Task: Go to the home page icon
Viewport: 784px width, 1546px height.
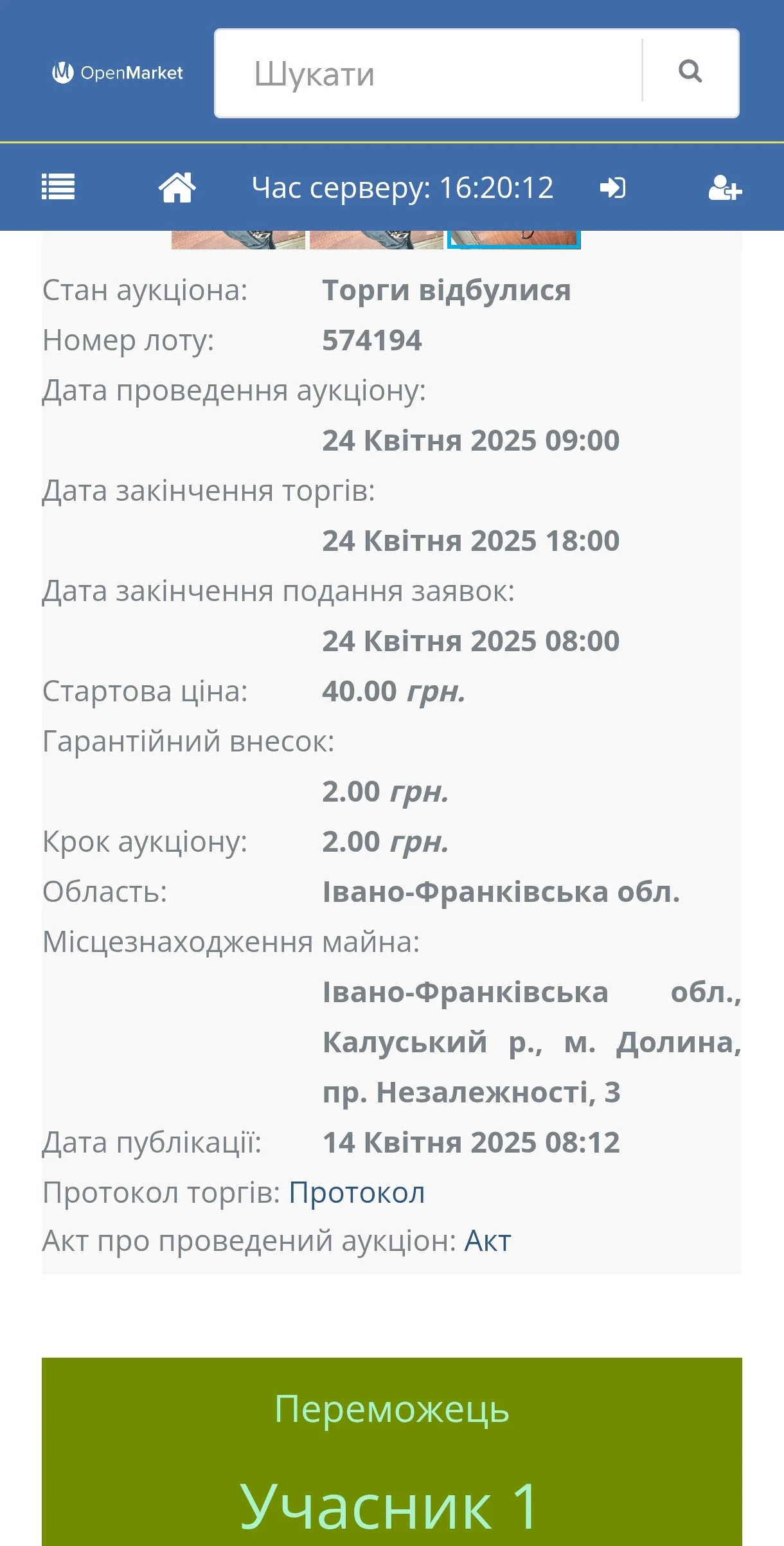Action: coord(177,187)
